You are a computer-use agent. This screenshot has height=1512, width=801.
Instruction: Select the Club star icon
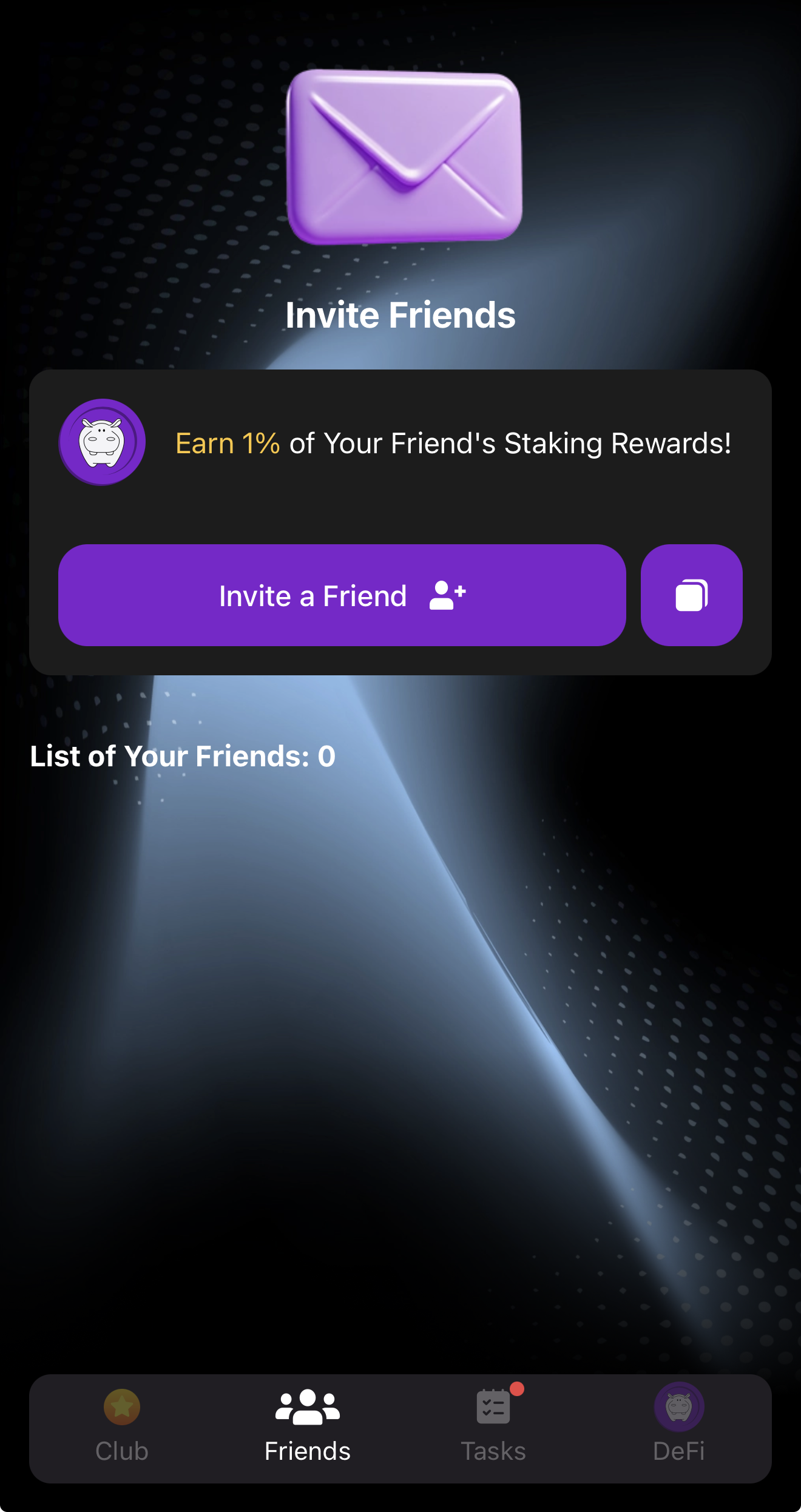123,1407
